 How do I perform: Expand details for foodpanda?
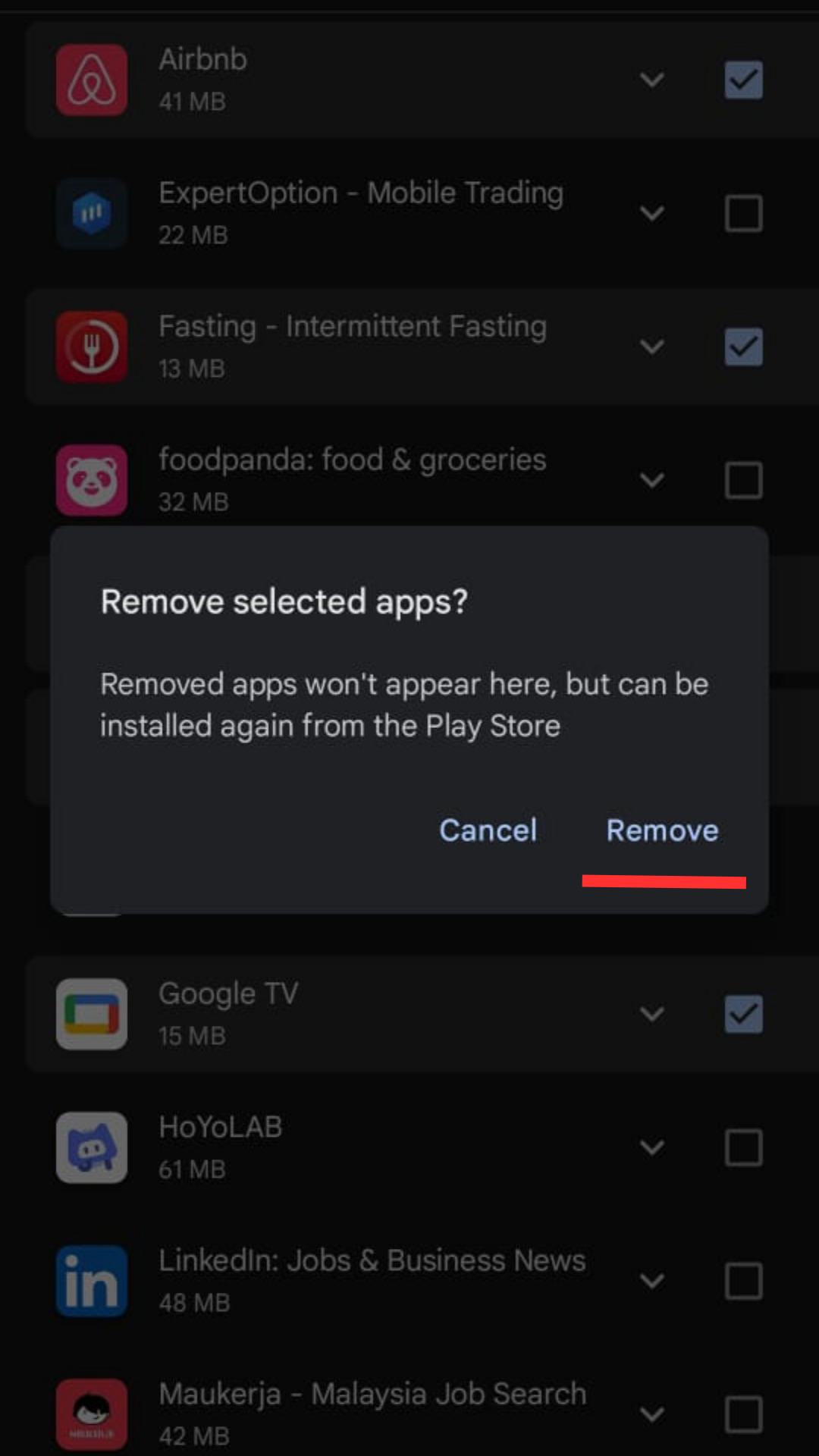651,480
